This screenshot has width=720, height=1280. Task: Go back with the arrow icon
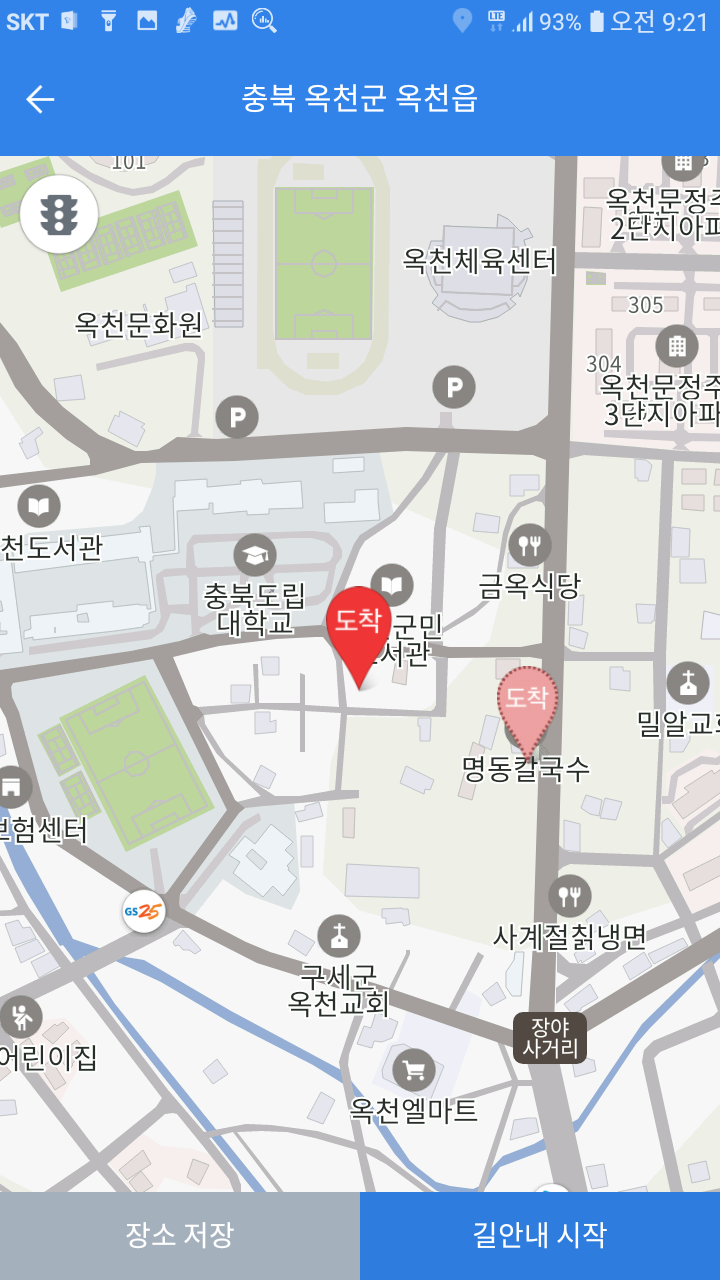point(40,99)
